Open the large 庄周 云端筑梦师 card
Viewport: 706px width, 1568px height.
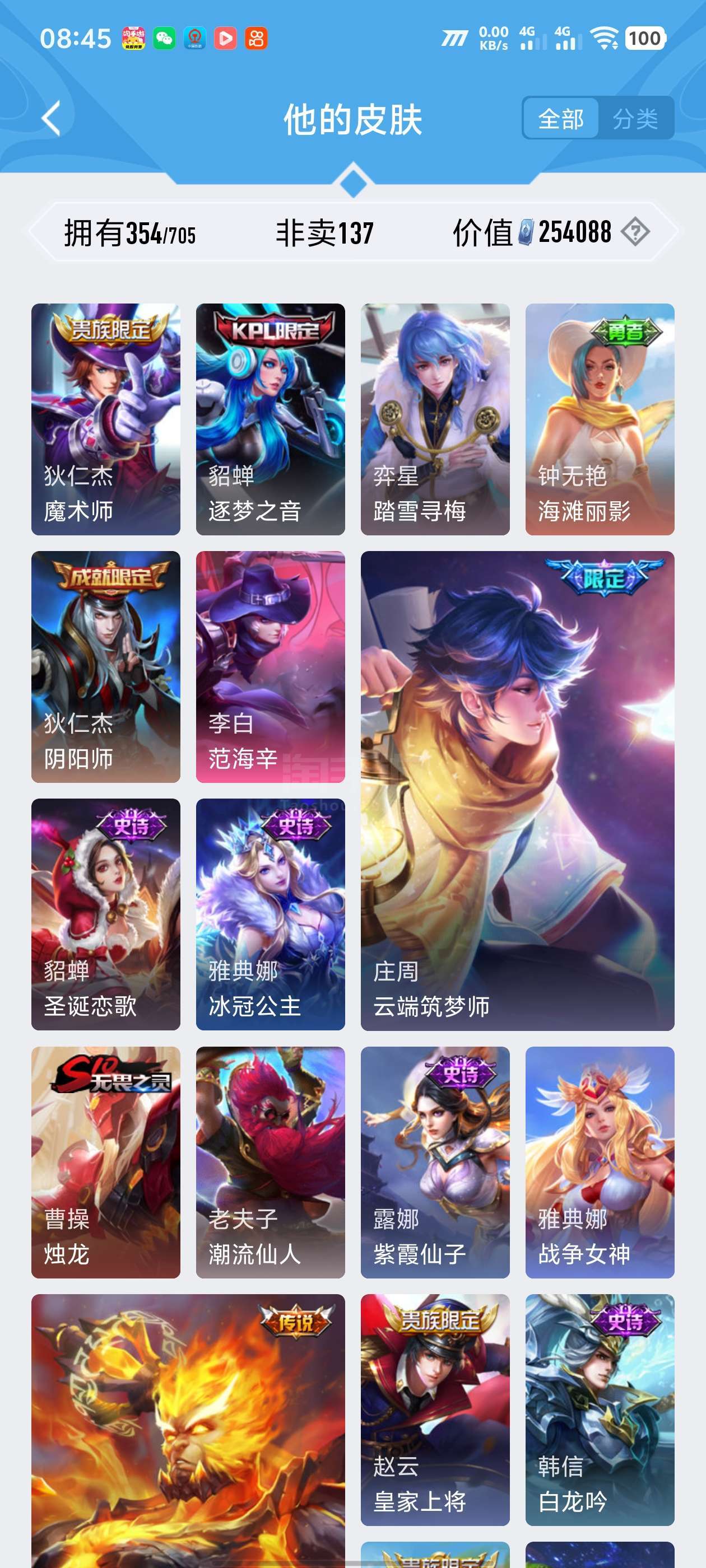click(x=518, y=791)
